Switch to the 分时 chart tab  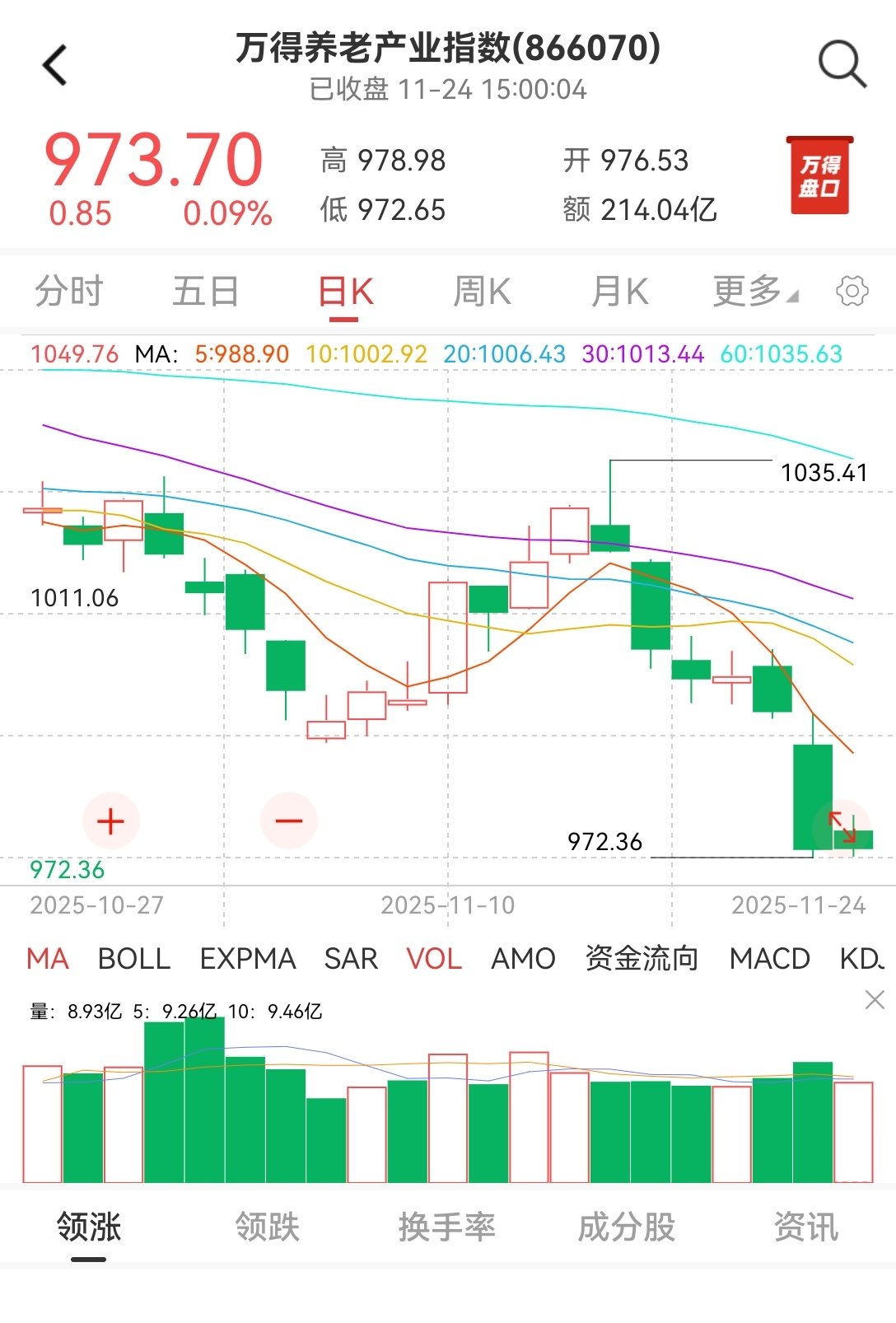(69, 292)
